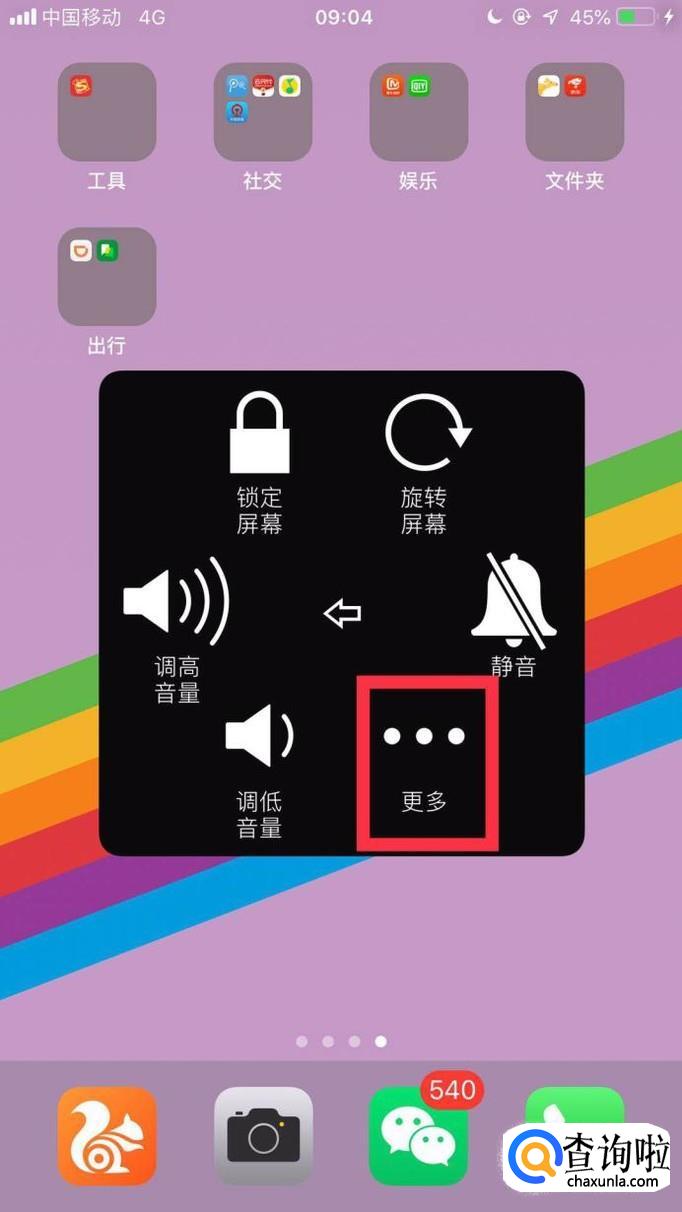Open 更多 for more options

click(425, 762)
